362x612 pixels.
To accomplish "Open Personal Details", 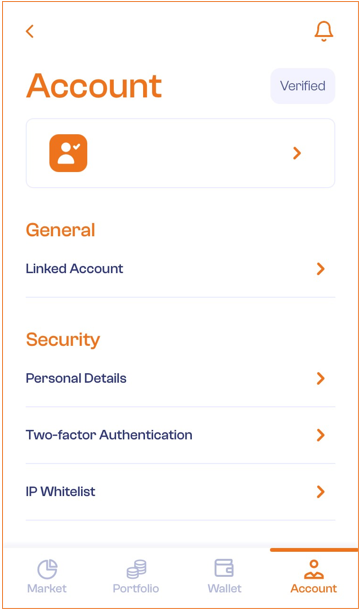I will tap(180, 378).
